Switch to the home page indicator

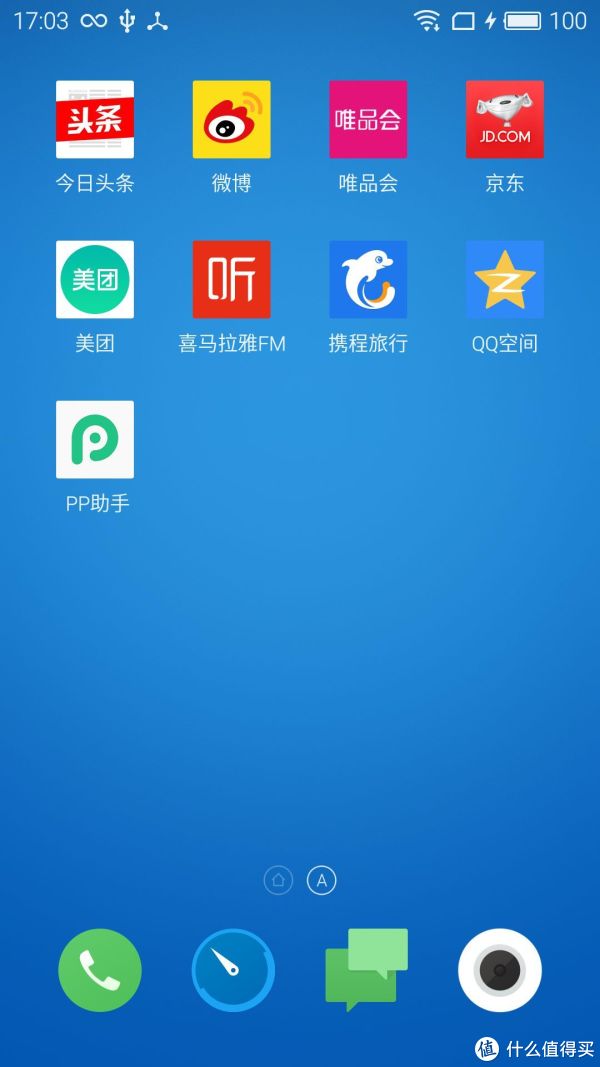278,881
